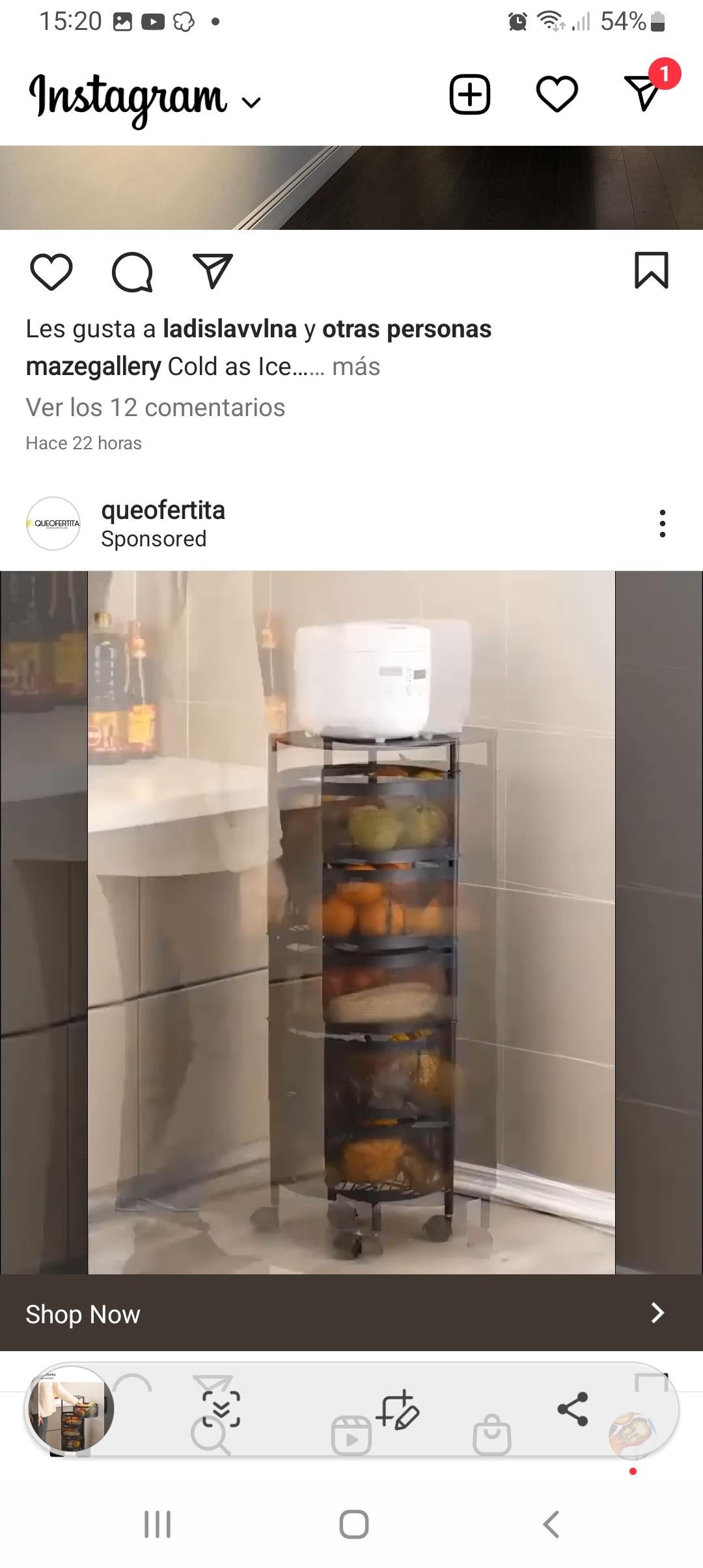Viewport: 703px width, 1568px height.
Task: Comment on the mazegallery post
Action: 132,271
